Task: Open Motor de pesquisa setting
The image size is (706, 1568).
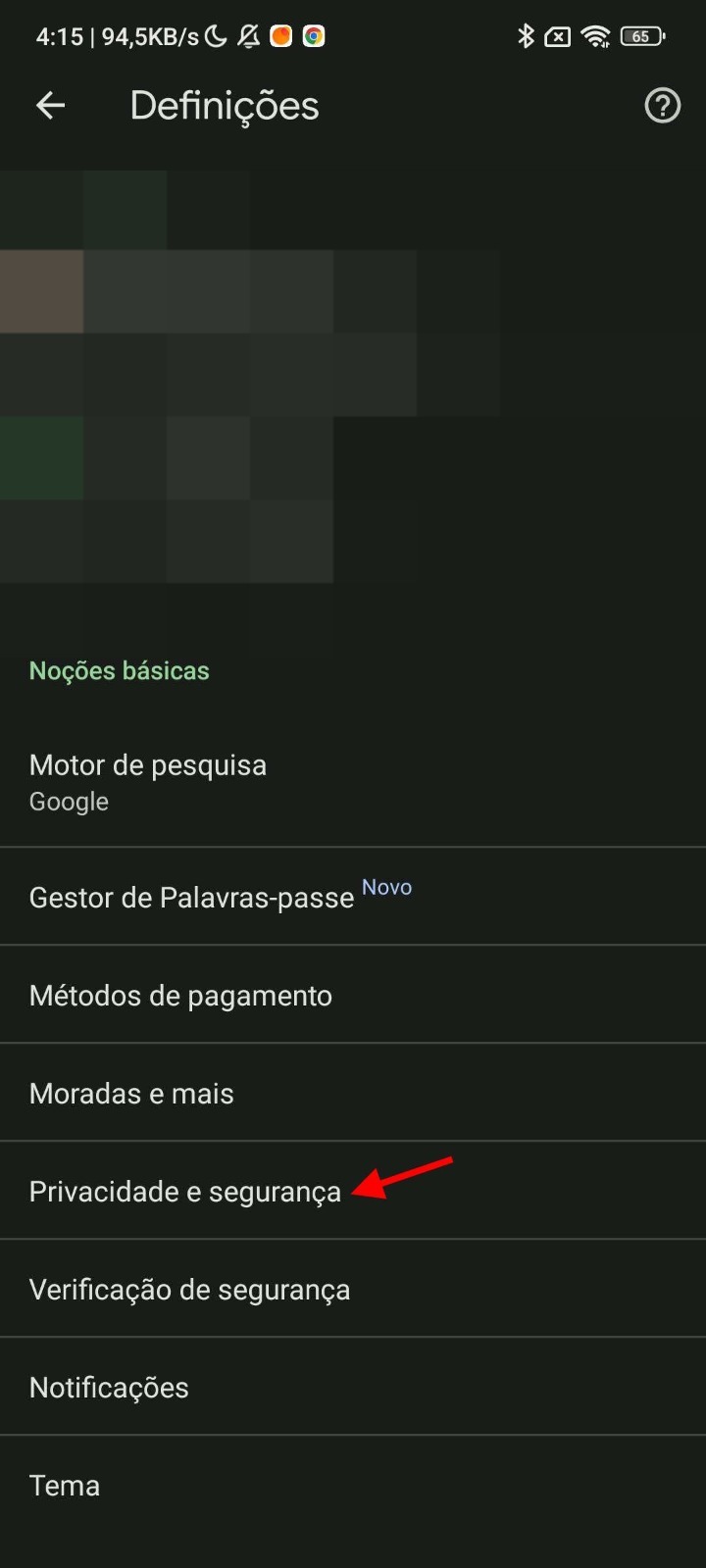Action: click(x=353, y=782)
